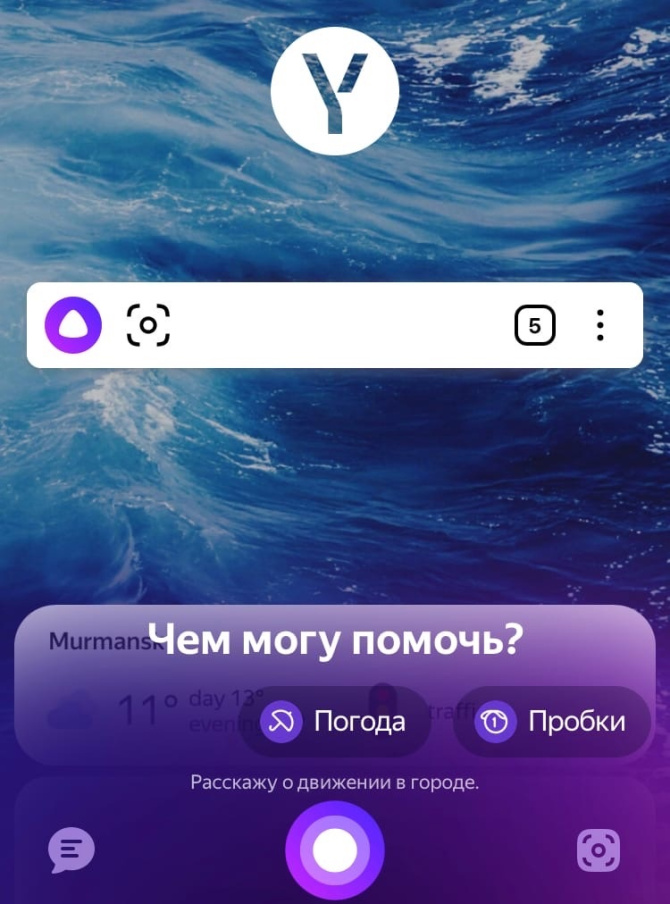Open camera search from the search bar
Viewport: 670px width, 904px height.
coord(148,325)
